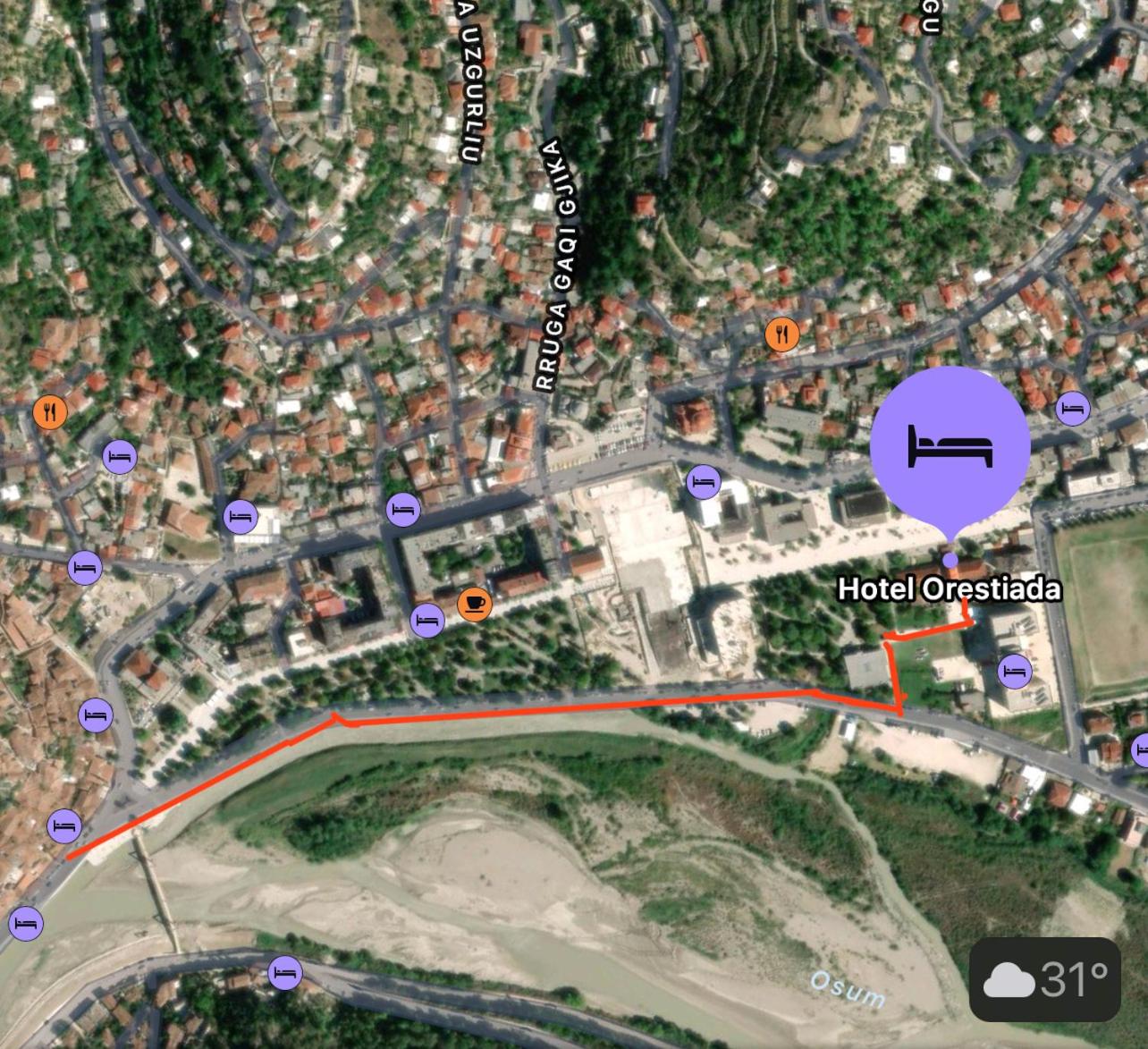Image resolution: width=1148 pixels, height=1049 pixels.
Task: Open the weather widget showing 31°
Action: click(1044, 979)
